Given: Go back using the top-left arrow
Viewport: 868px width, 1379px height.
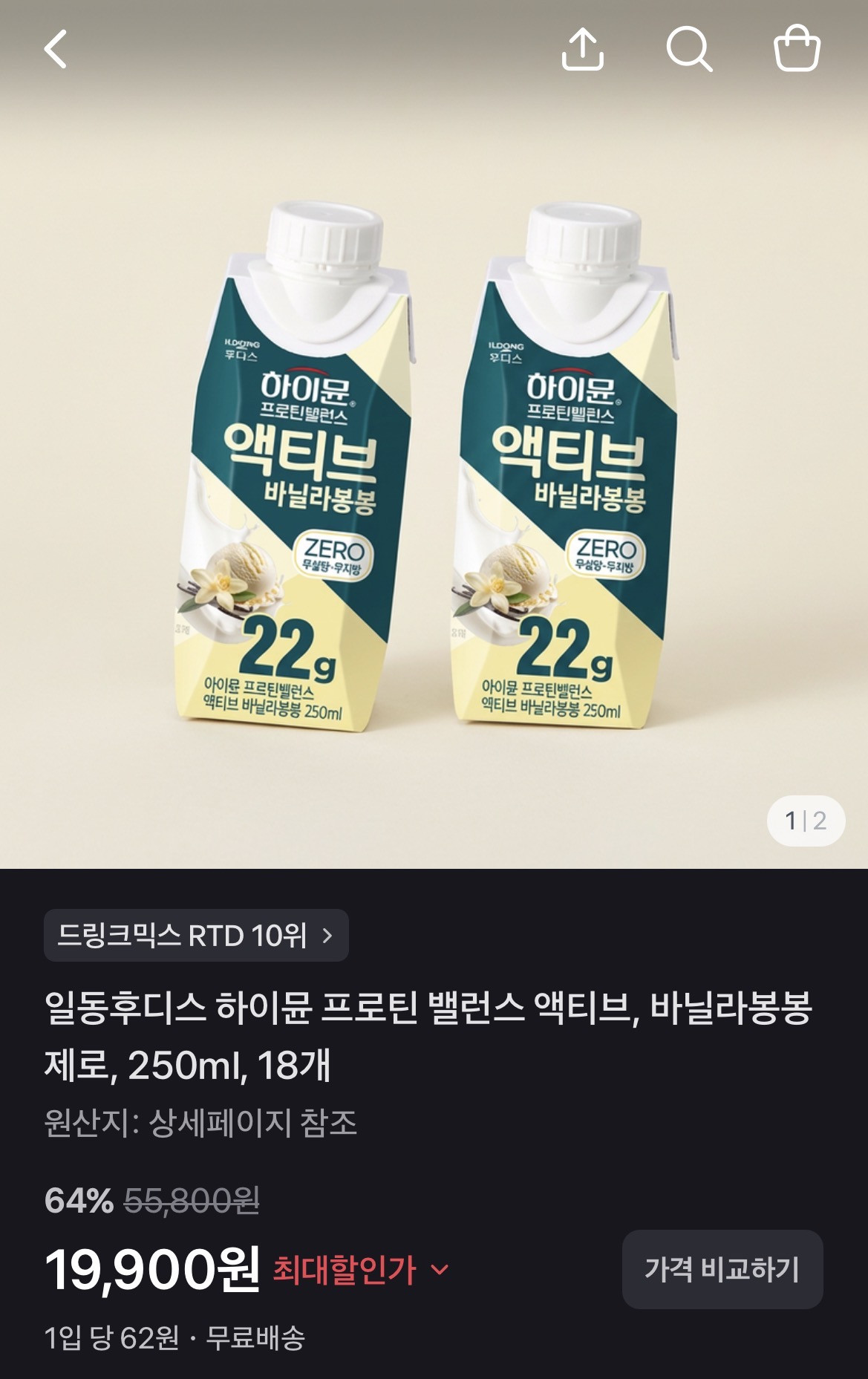Looking at the screenshot, I should coord(56,49).
